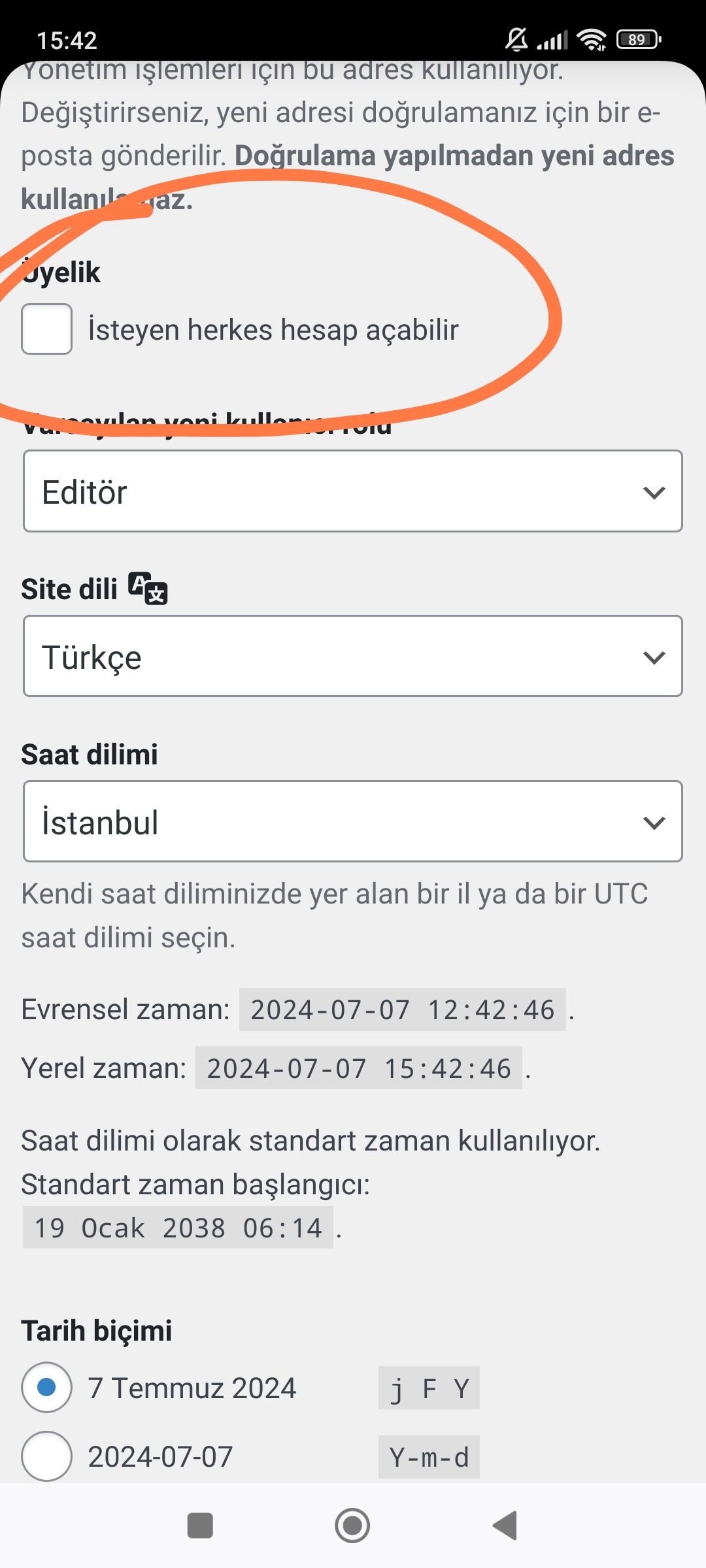Select the '7 Temmuz 2024' date format
The width and height of the screenshot is (706, 1568).
click(46, 1387)
